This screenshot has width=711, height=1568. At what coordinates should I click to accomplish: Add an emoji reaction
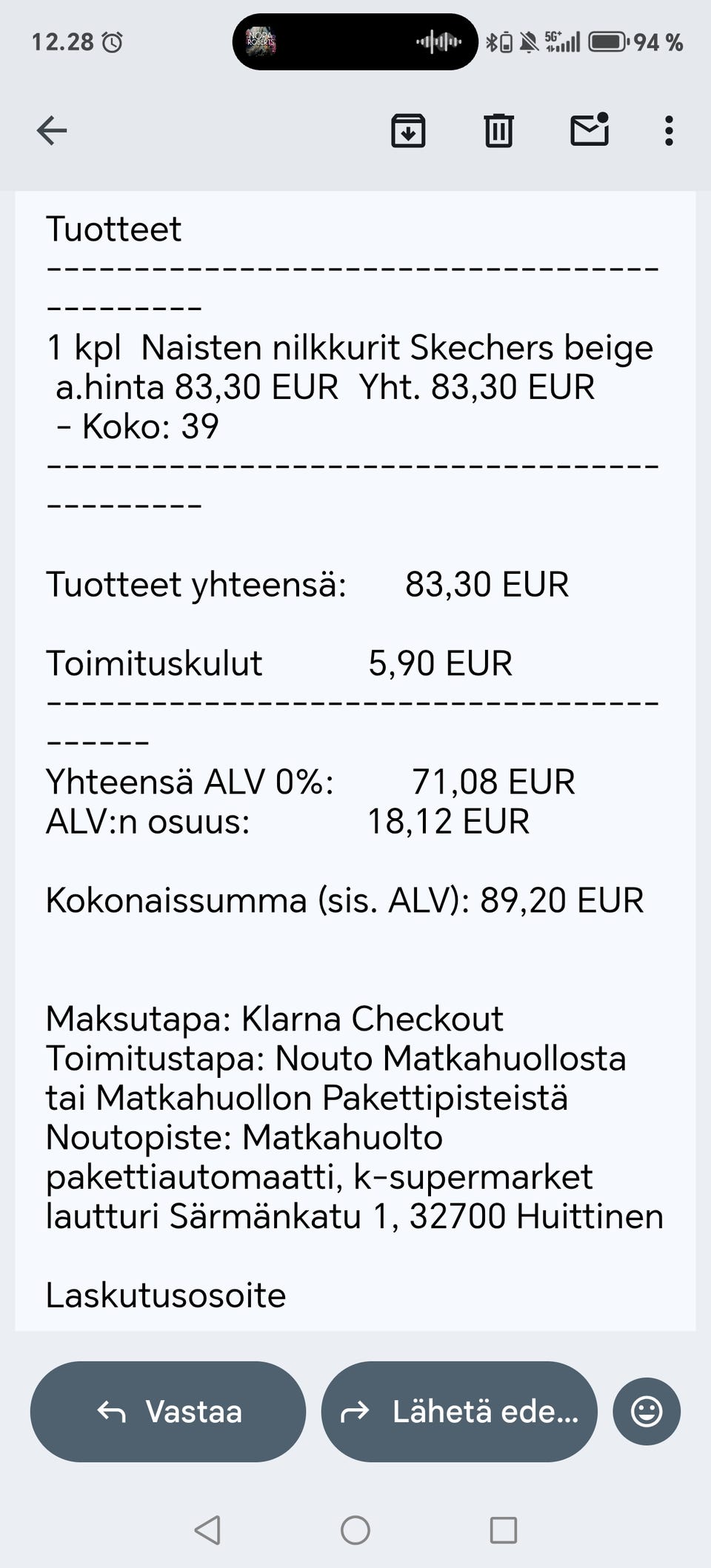coord(647,1411)
